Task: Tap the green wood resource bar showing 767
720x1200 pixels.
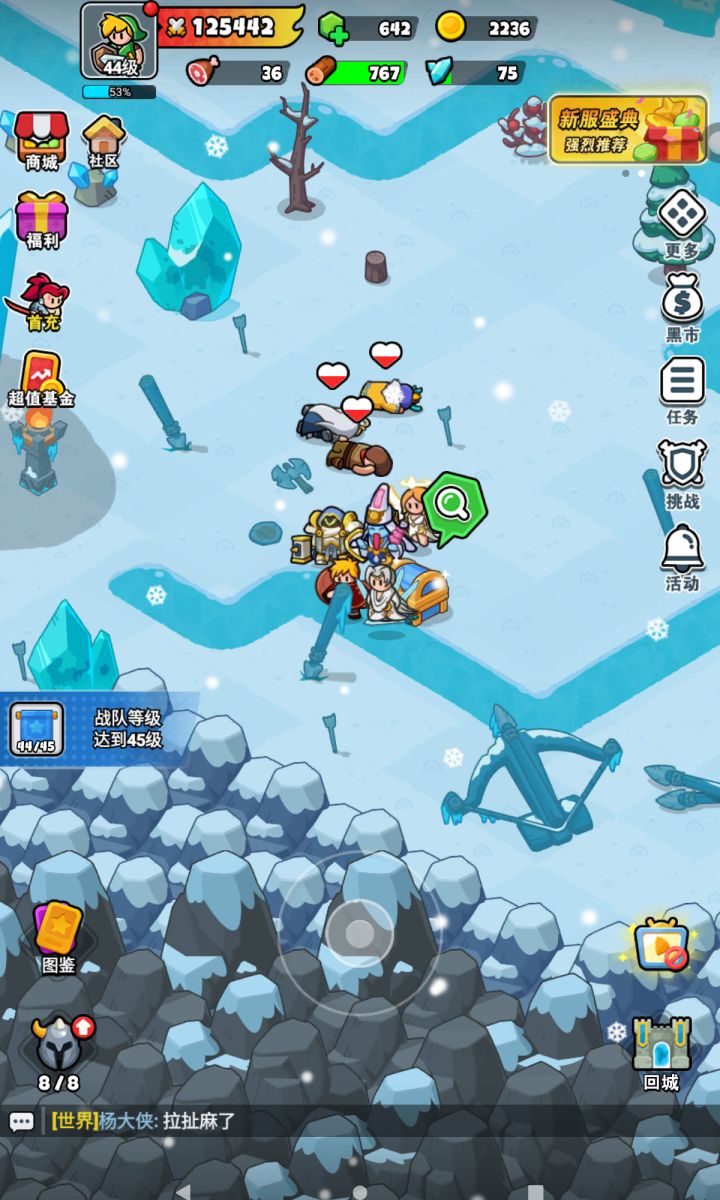Action: (360, 74)
